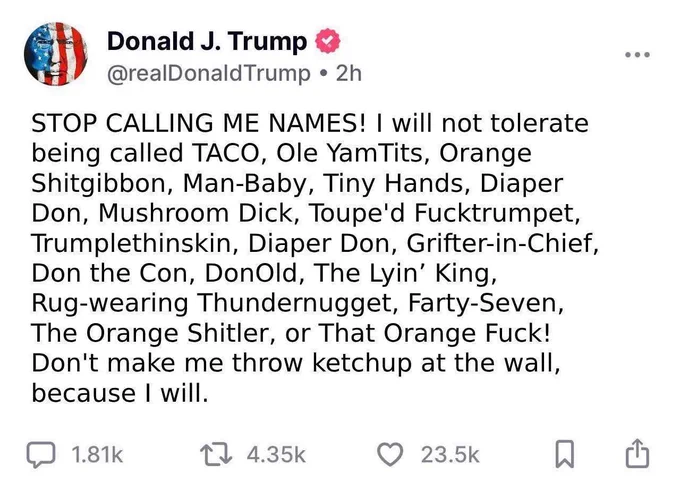Open Donald J. Trump's profile avatar
Screen dimensions: 680x482
(57, 56)
